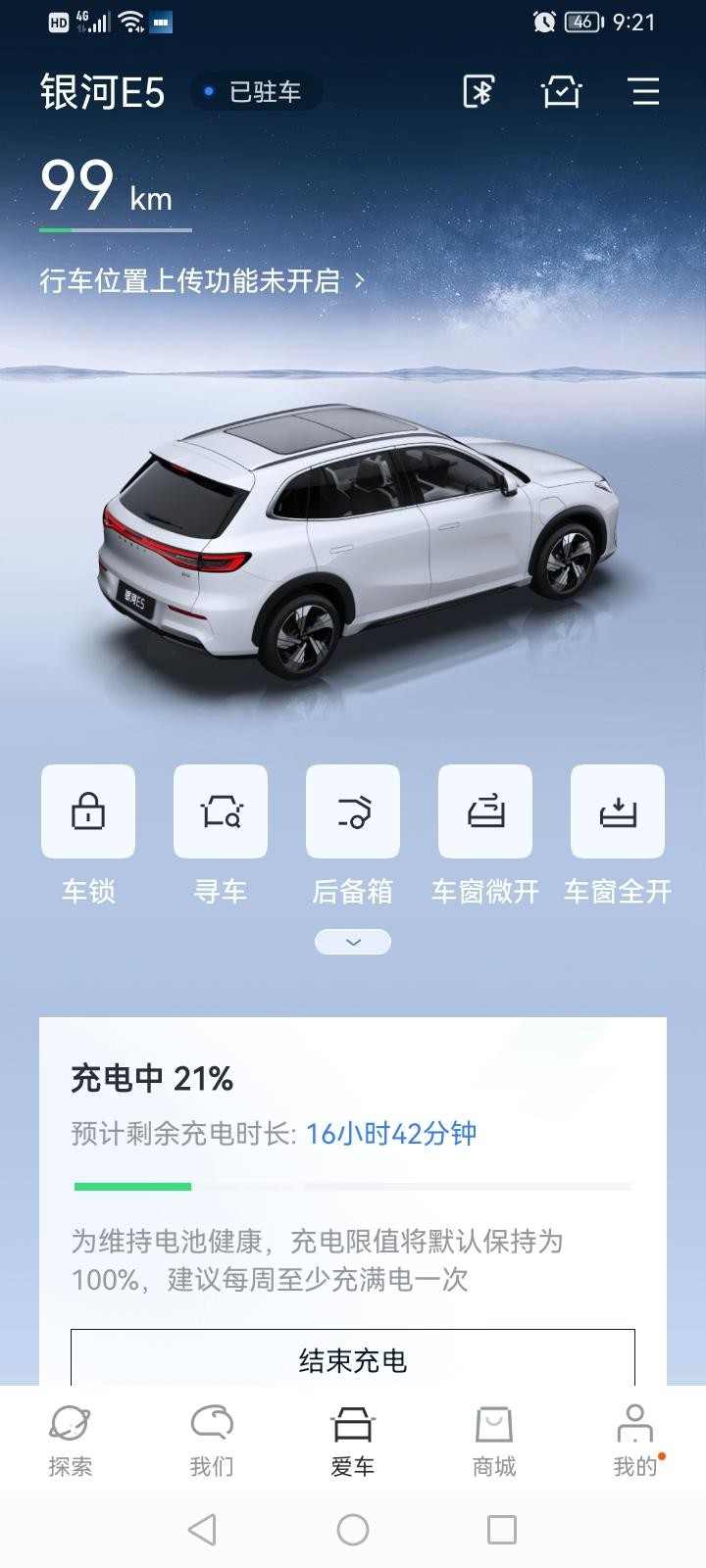Expand more vehicle controls with the chevron
Screen dimensions: 706x1568
click(353, 942)
